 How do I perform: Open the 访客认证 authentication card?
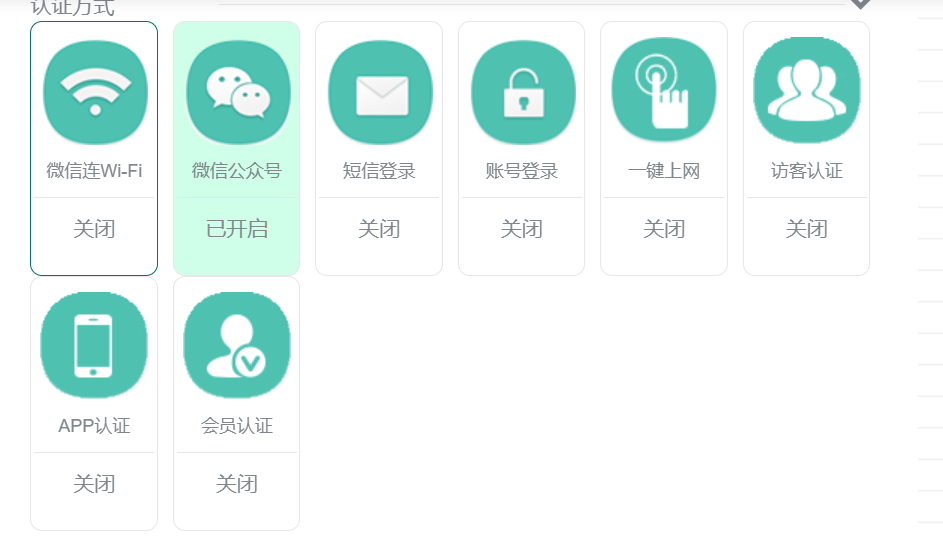[806, 148]
